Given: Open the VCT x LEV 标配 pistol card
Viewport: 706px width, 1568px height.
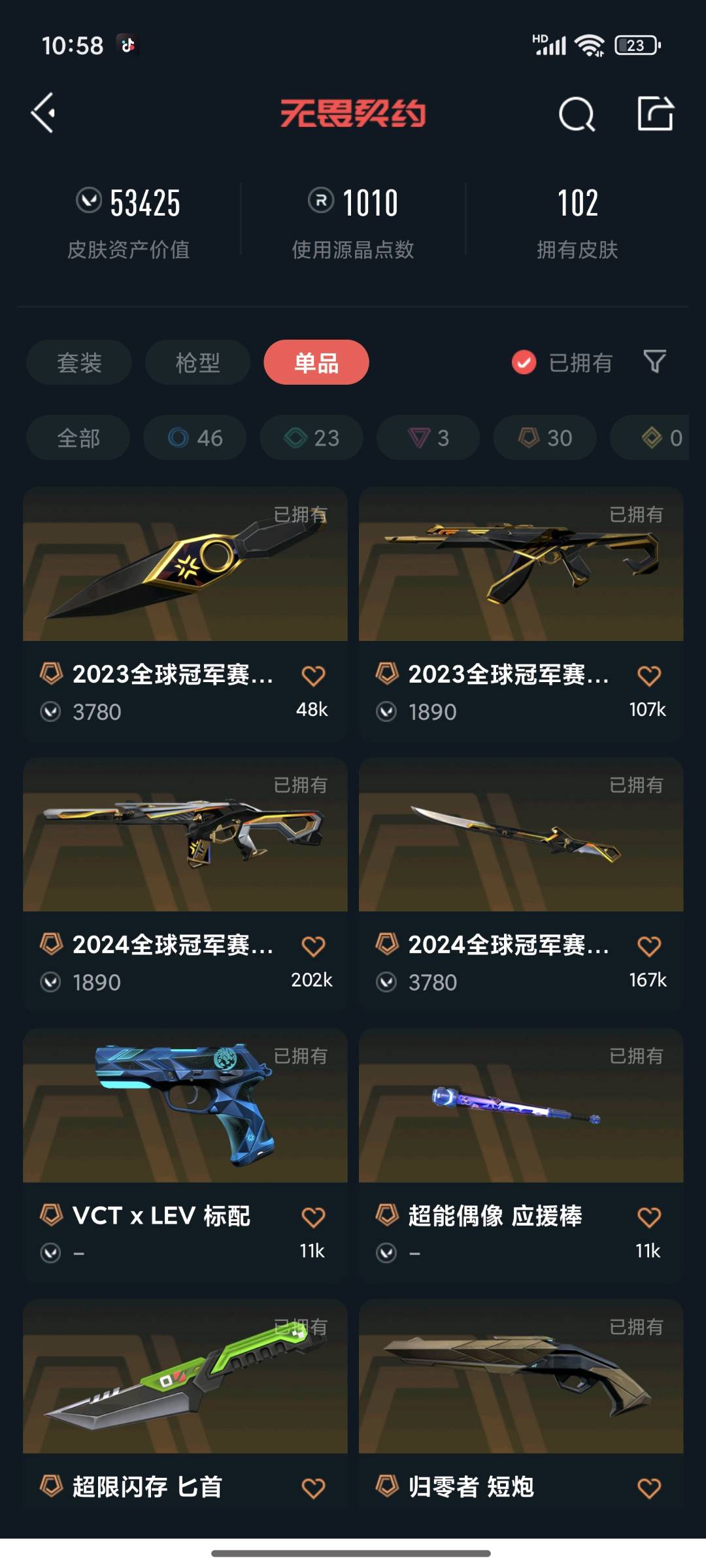Looking at the screenshot, I should (x=185, y=1106).
